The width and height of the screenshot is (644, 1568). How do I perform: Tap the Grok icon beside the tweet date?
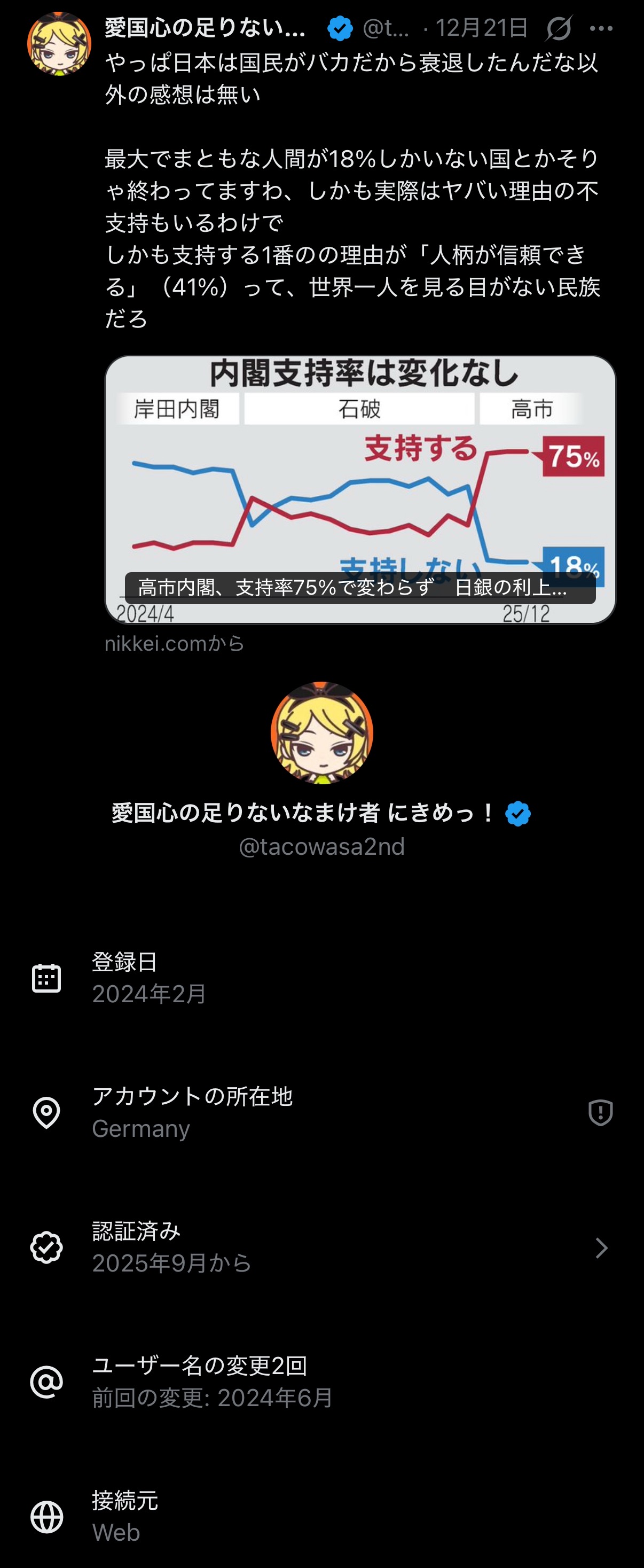[558, 29]
